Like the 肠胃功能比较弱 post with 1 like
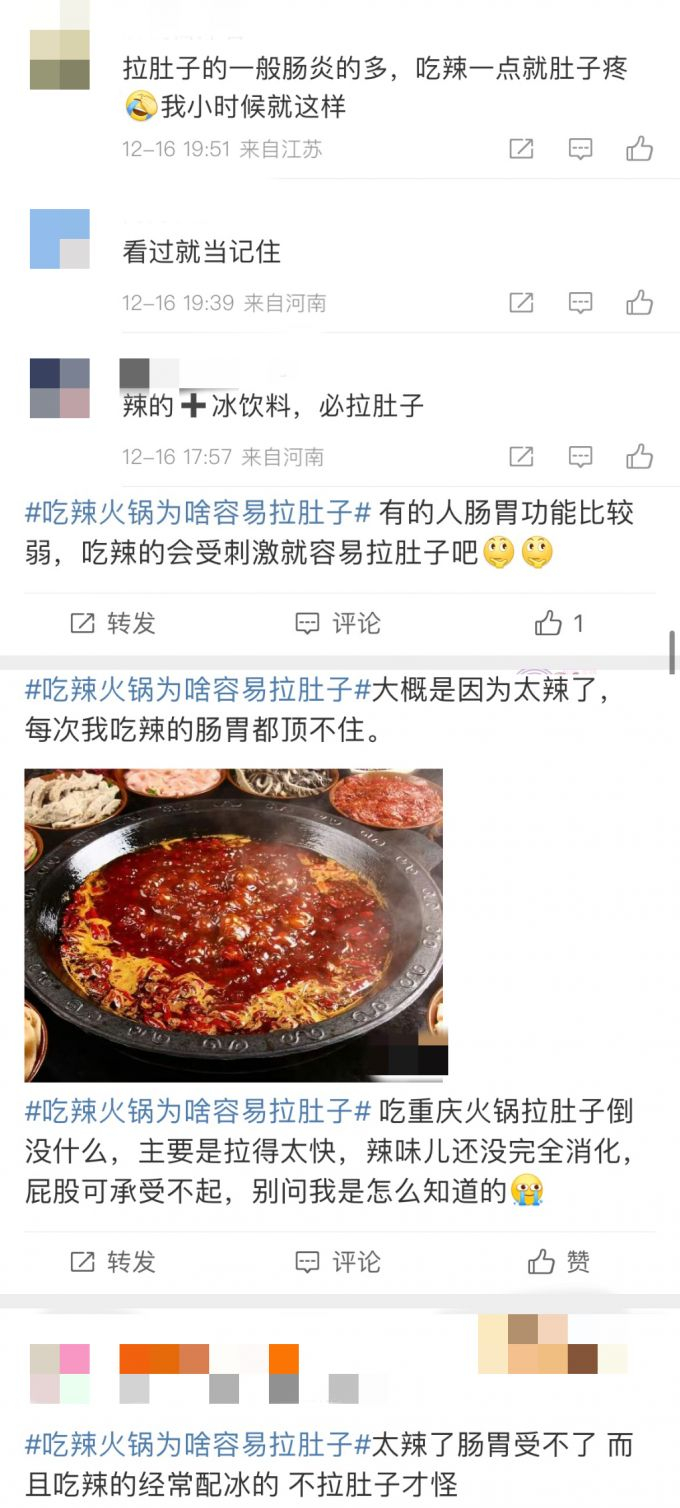The image size is (680, 1508). point(558,624)
